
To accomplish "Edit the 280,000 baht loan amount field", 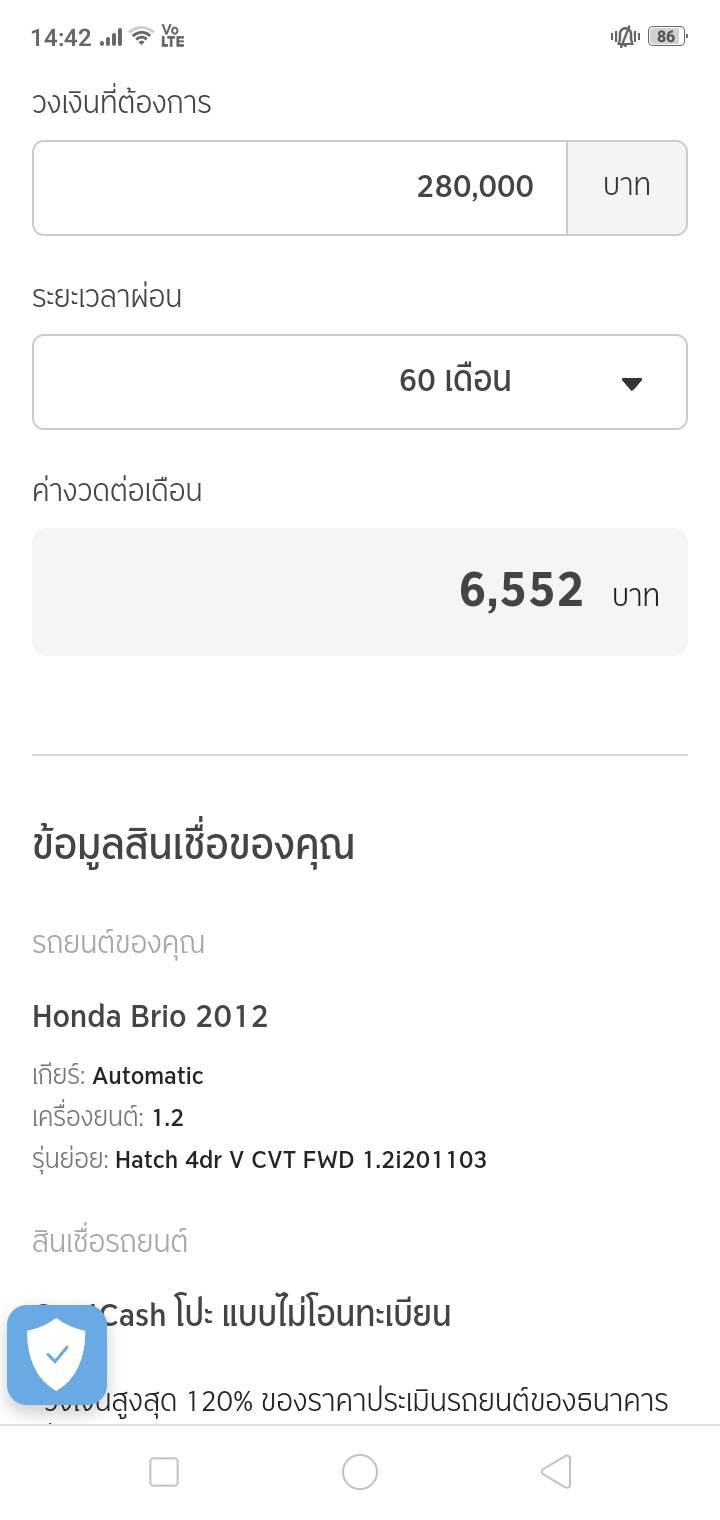I will pos(300,188).
